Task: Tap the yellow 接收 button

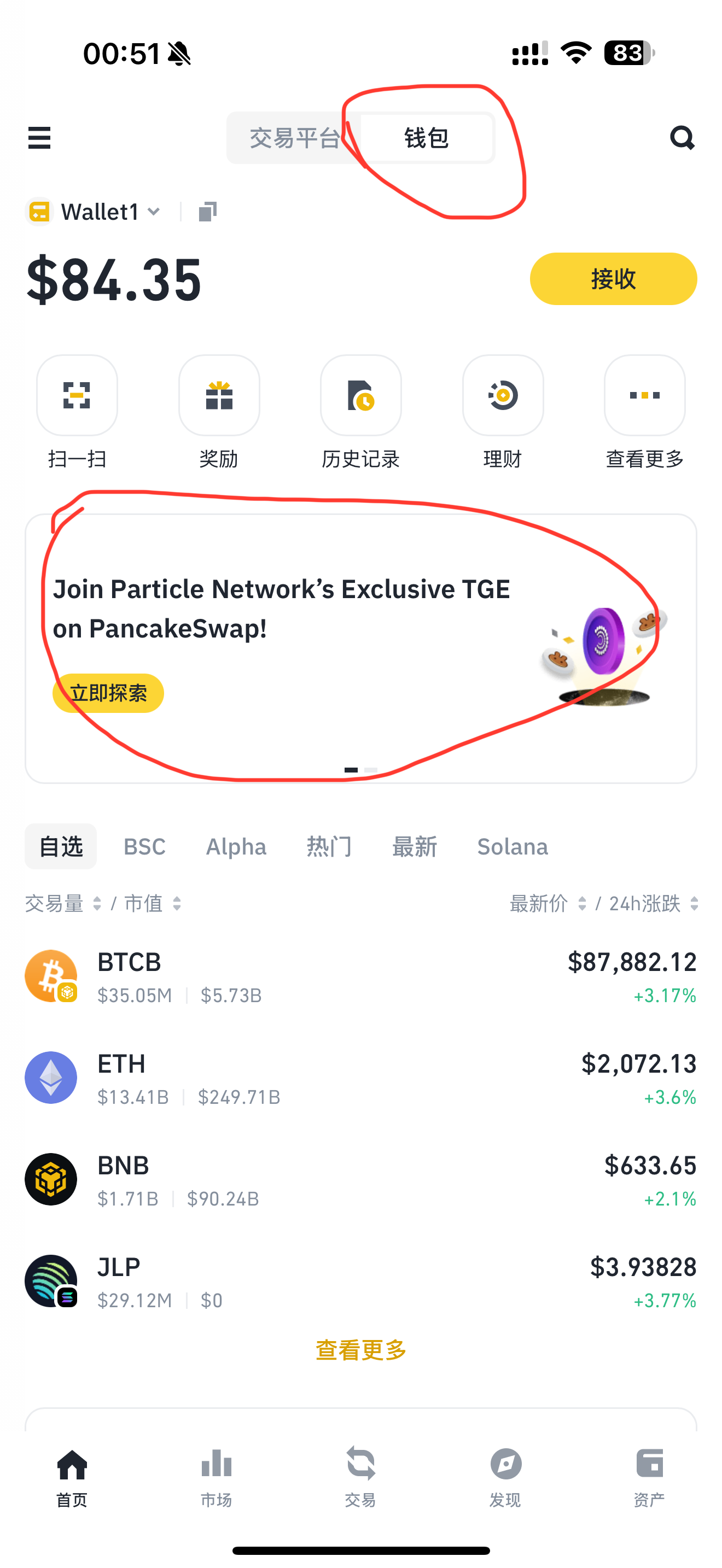Action: 613,279
